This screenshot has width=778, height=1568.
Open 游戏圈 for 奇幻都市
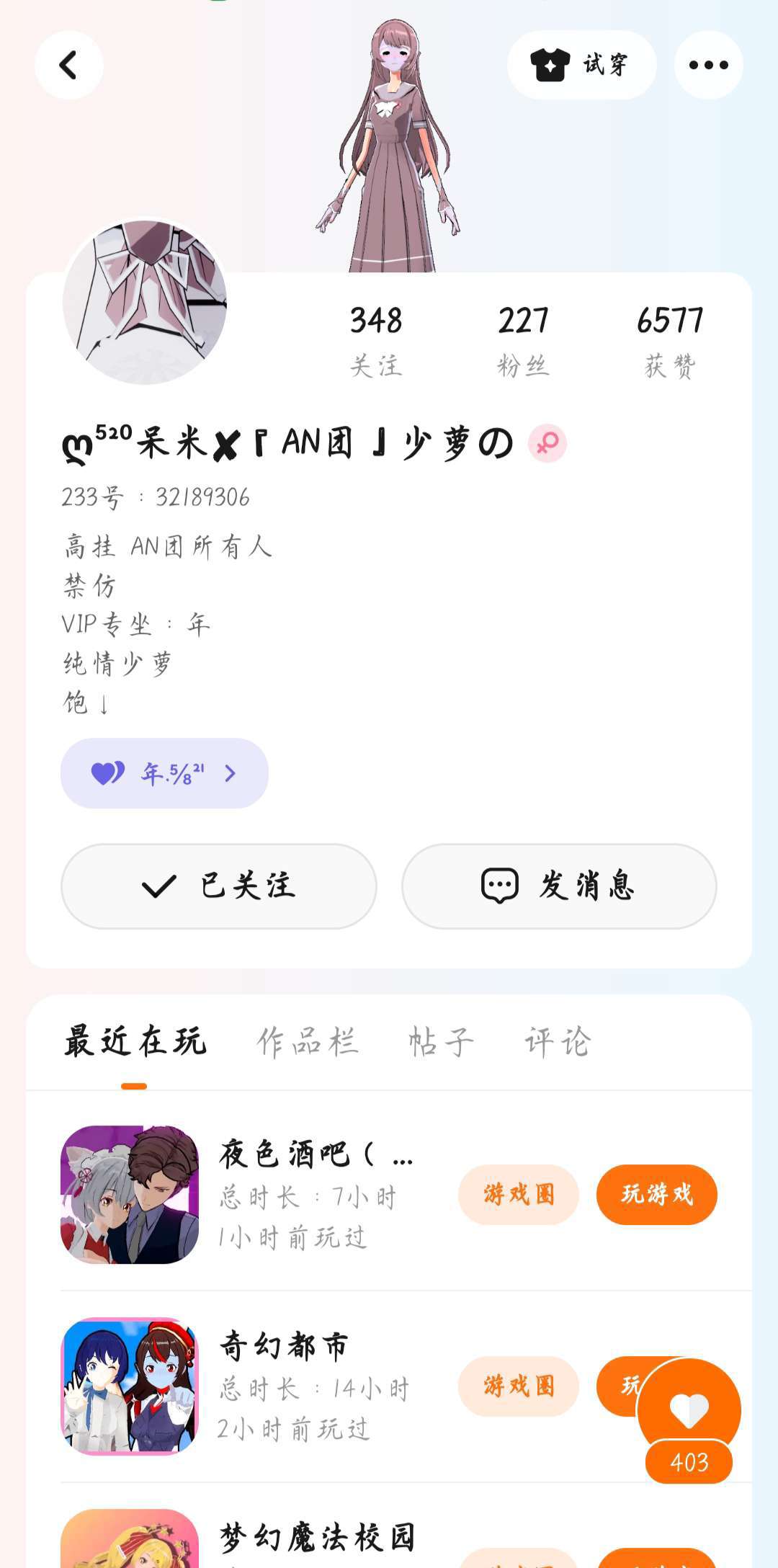[519, 1386]
